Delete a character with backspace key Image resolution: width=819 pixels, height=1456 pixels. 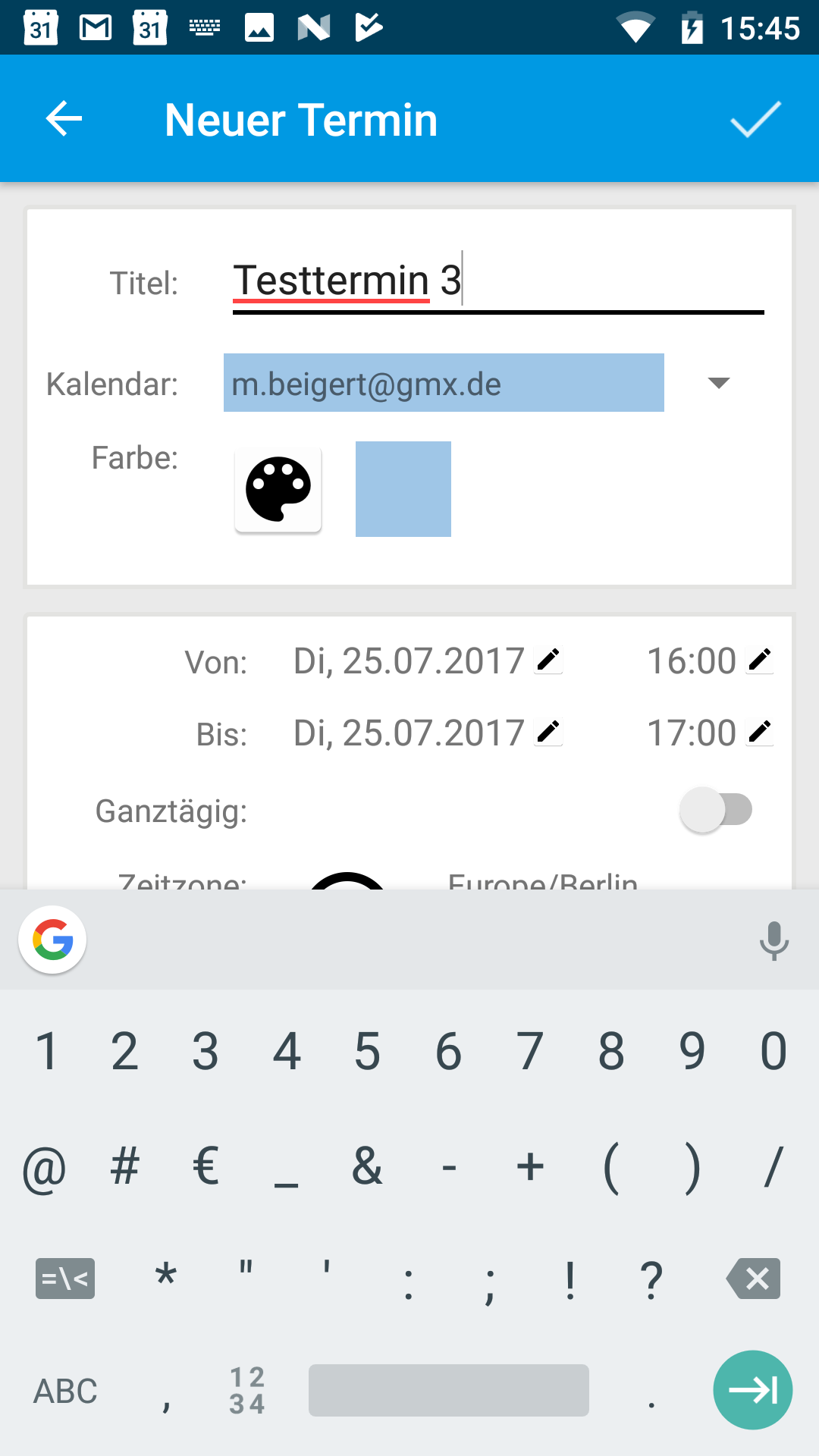(x=754, y=1279)
